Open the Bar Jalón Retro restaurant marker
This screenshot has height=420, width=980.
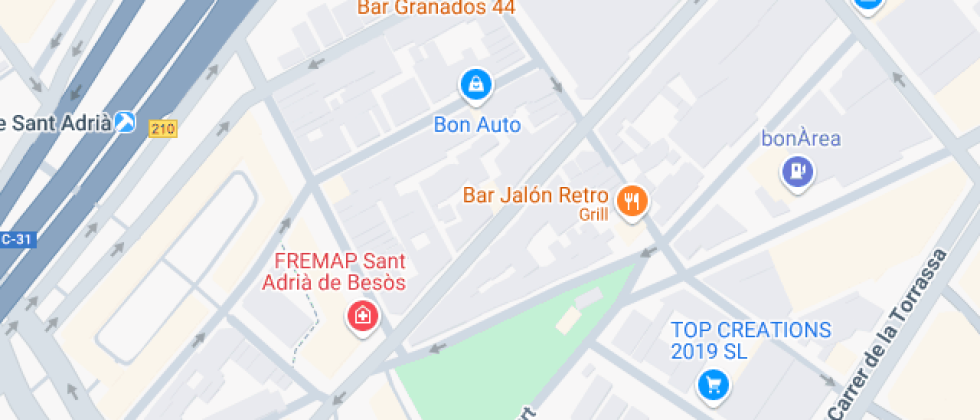coord(632,203)
